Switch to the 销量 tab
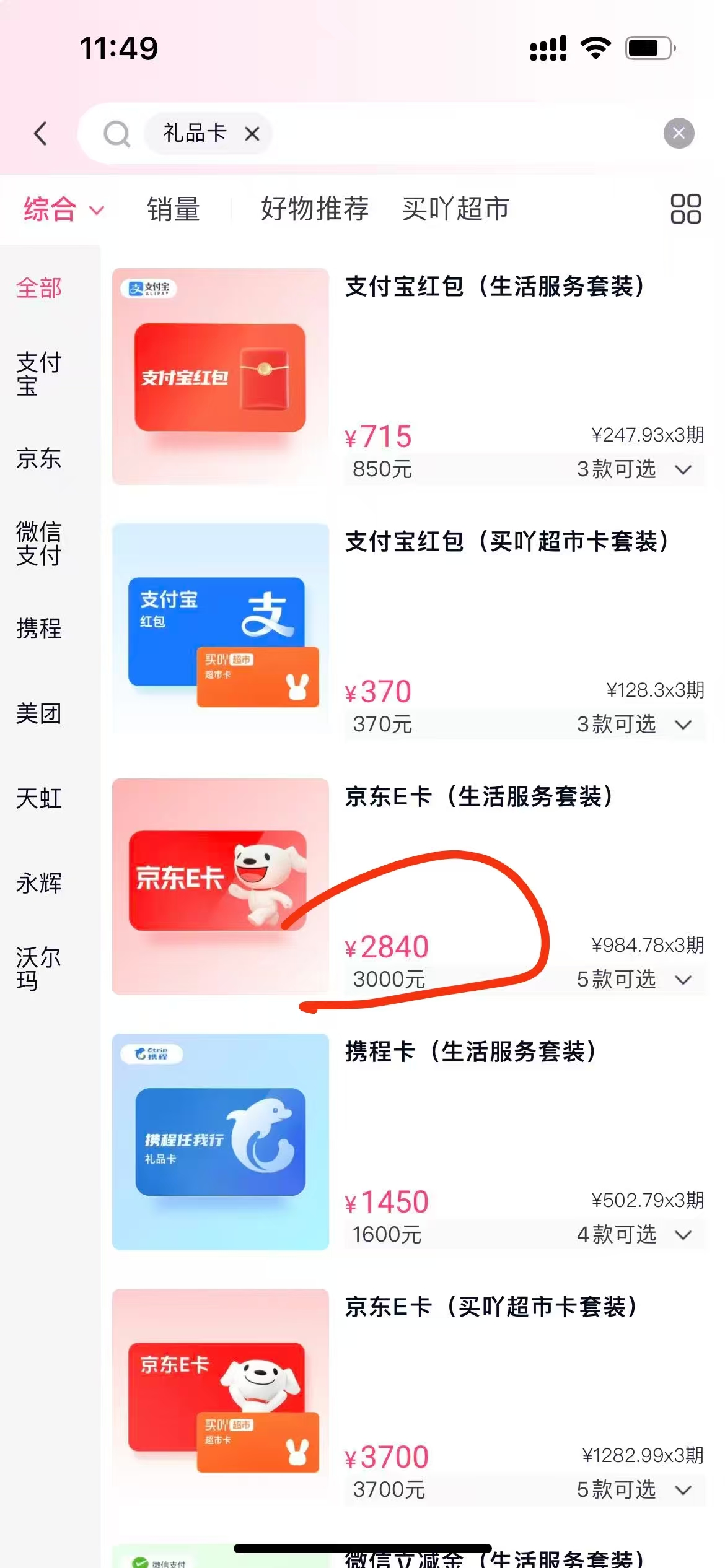This screenshot has height=1568, width=725. click(x=174, y=209)
